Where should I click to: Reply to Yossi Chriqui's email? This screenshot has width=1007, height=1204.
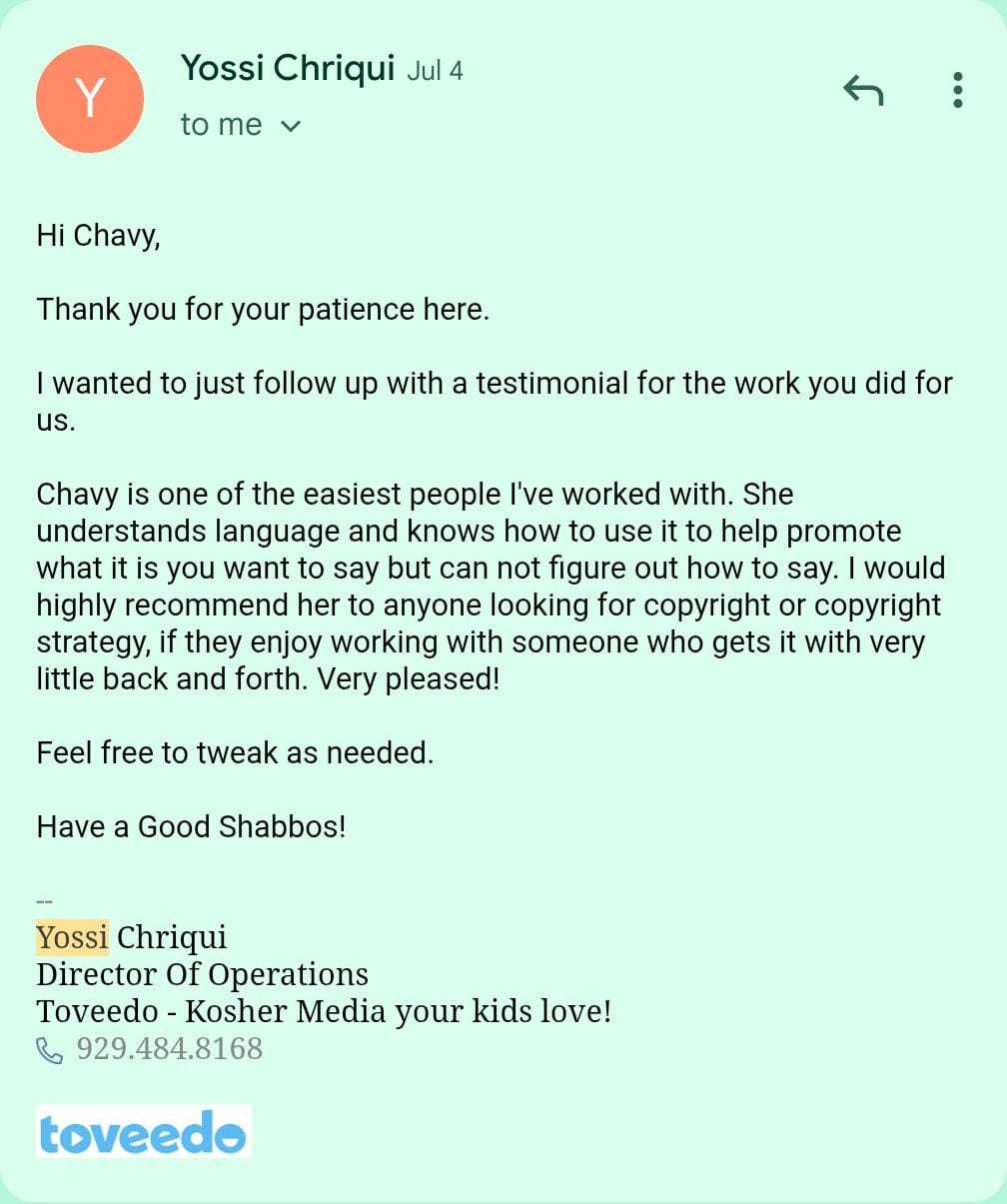tap(863, 91)
